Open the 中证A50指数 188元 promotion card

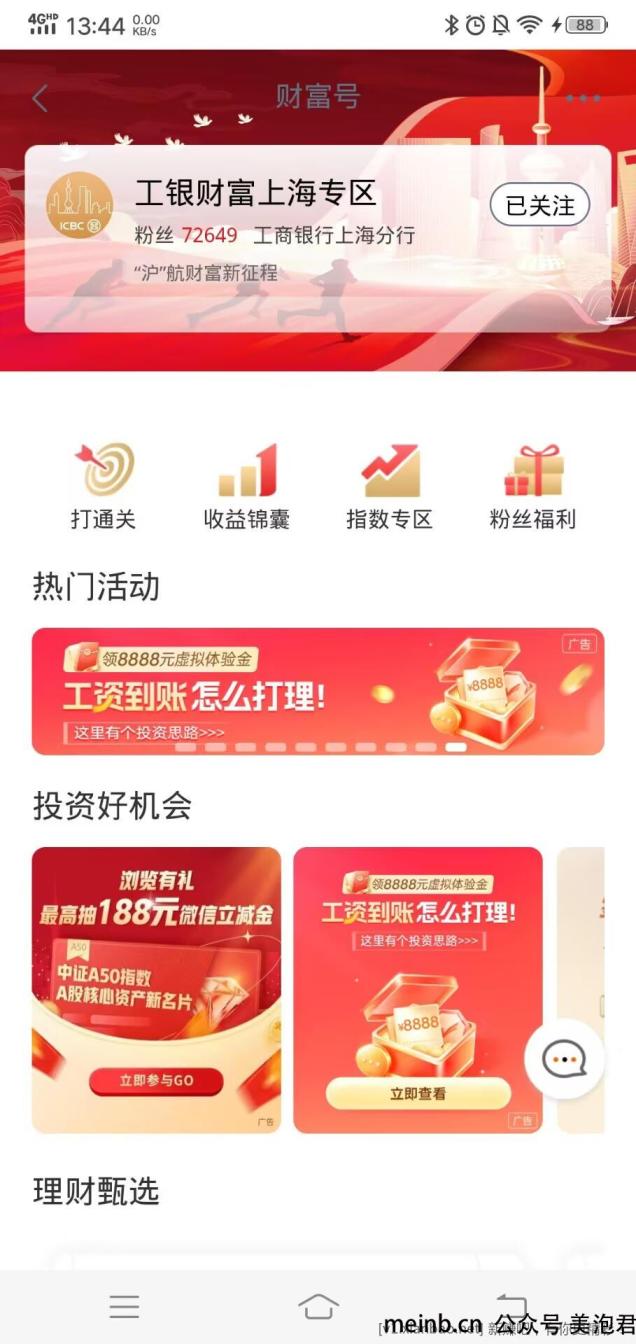pos(157,990)
